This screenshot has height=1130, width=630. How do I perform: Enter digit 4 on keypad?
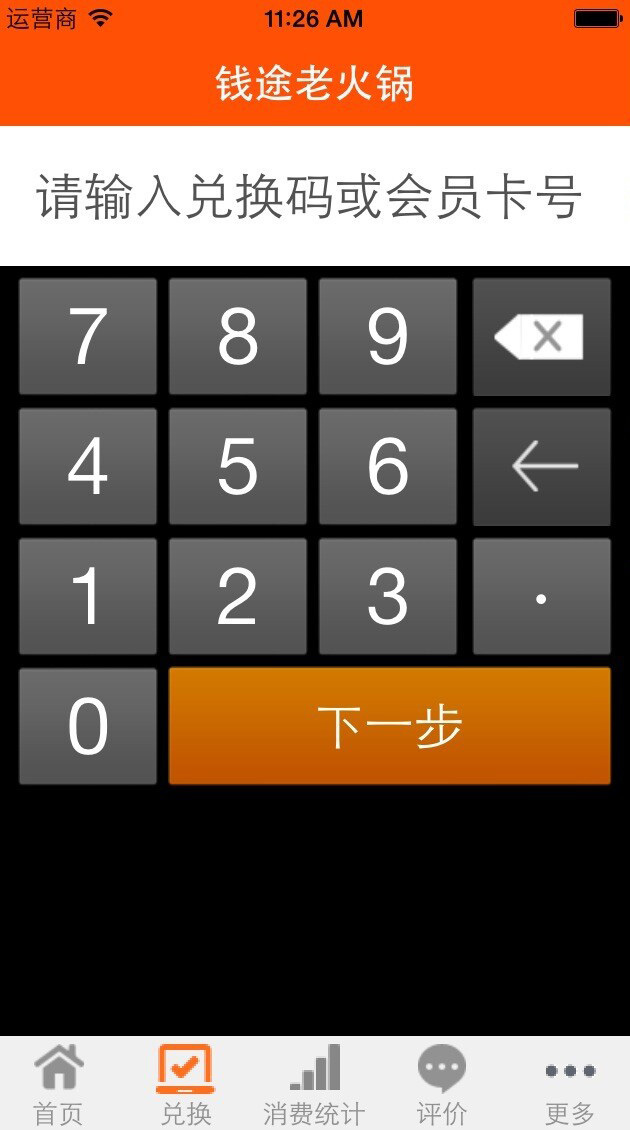pos(88,466)
